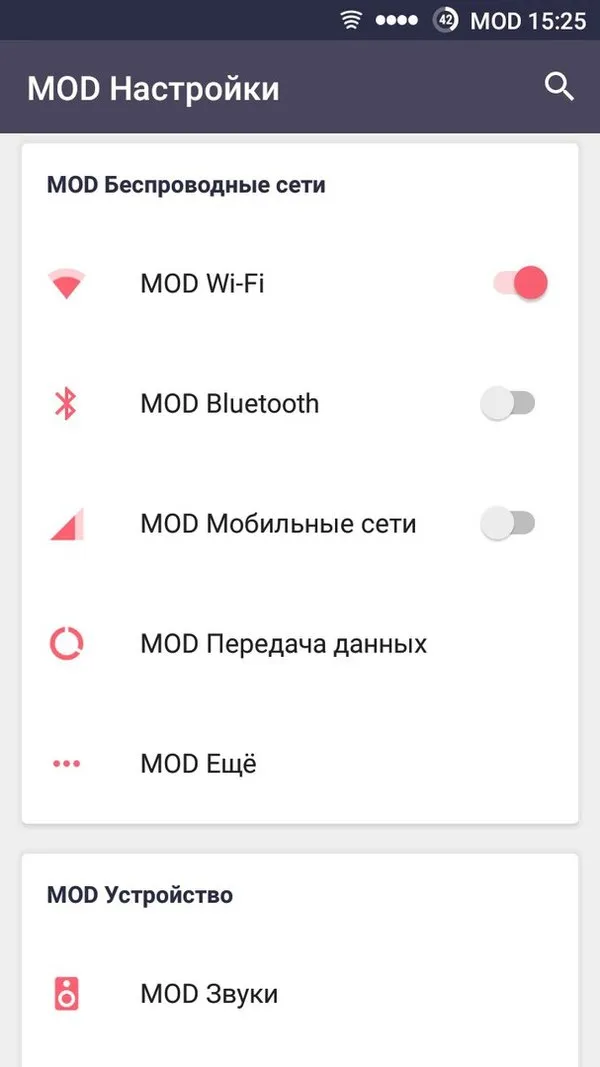The width and height of the screenshot is (600, 1067).
Task: Open MOD Wi-Fi settings row
Action: tap(300, 283)
